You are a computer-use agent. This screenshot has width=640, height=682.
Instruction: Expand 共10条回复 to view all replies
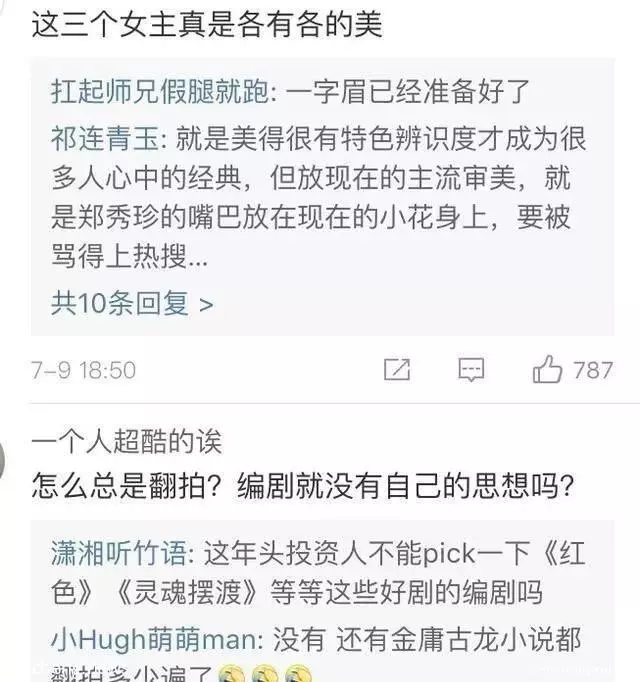tap(132, 303)
